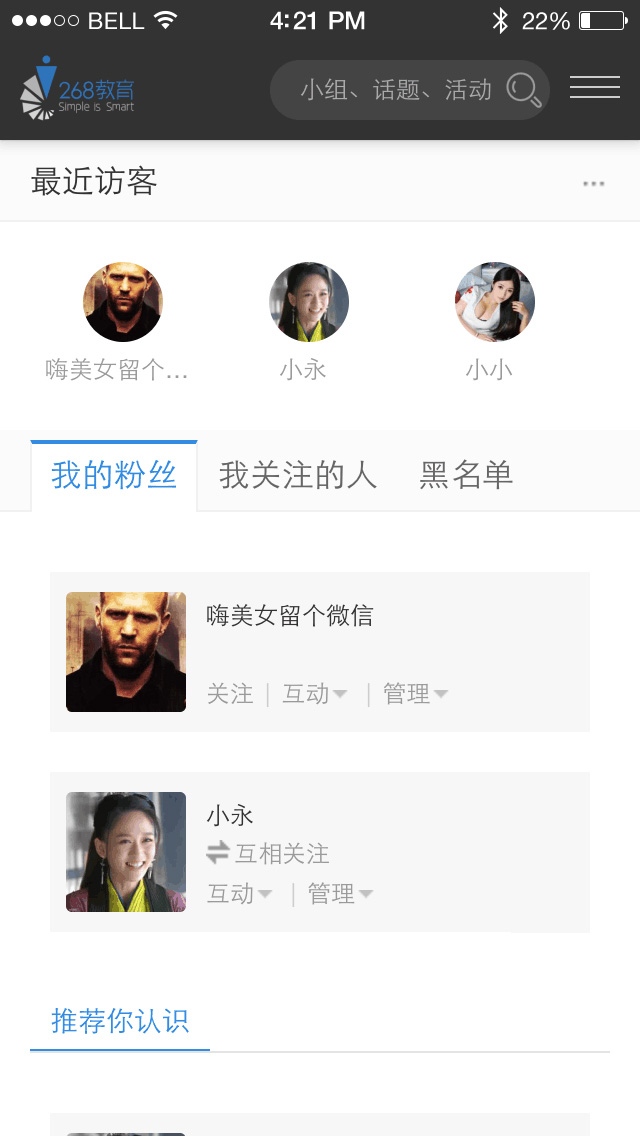Viewport: 640px width, 1136px height.
Task: Open the hamburger menu
Action: pos(594,87)
